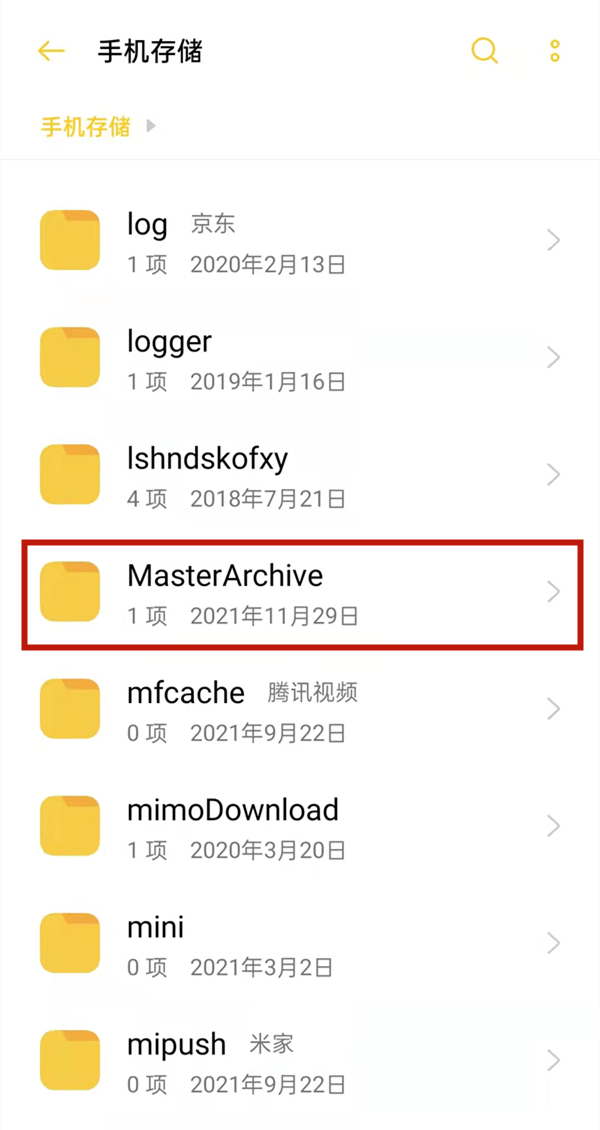Open the mipush folder
Screen dimensions: 600x1130
(300, 1060)
